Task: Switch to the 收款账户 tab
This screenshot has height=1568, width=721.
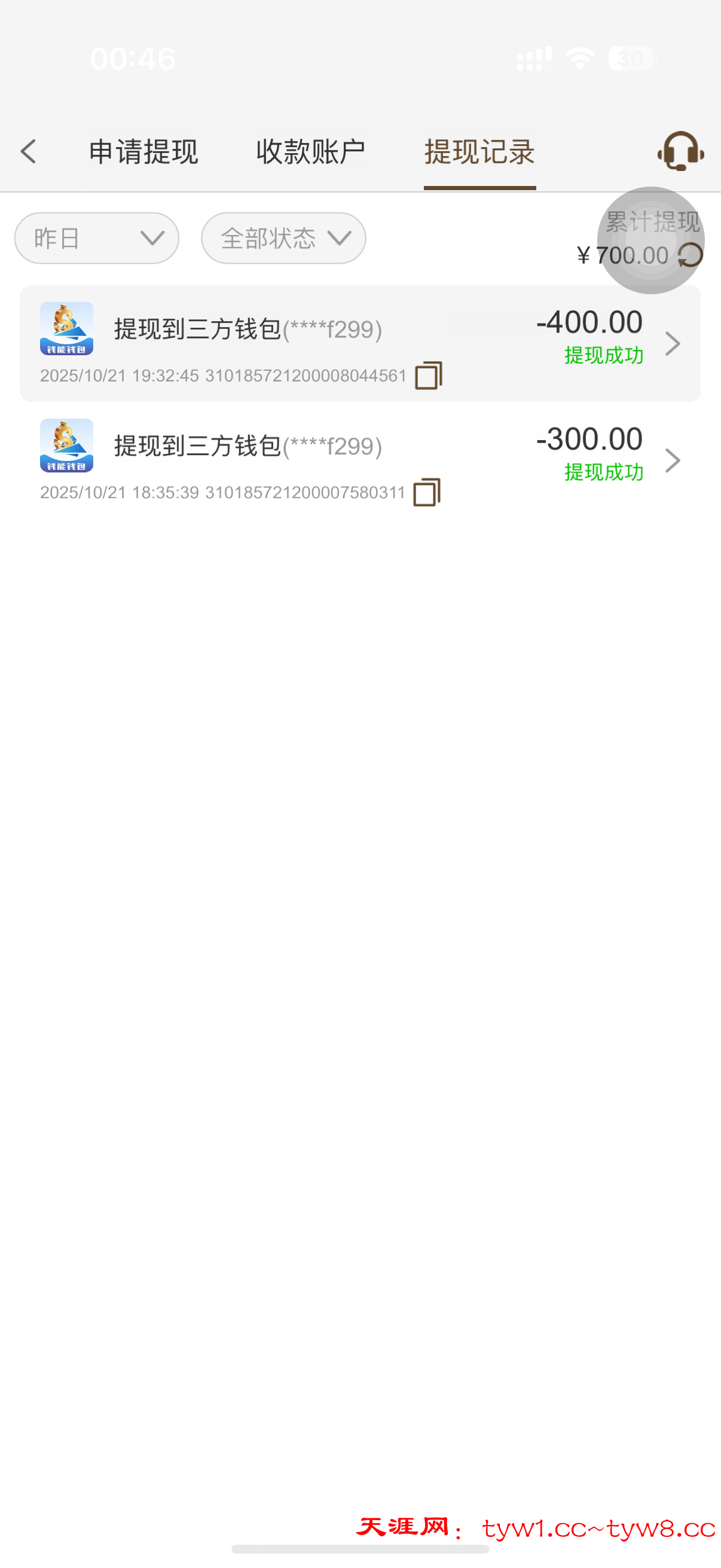Action: click(311, 152)
